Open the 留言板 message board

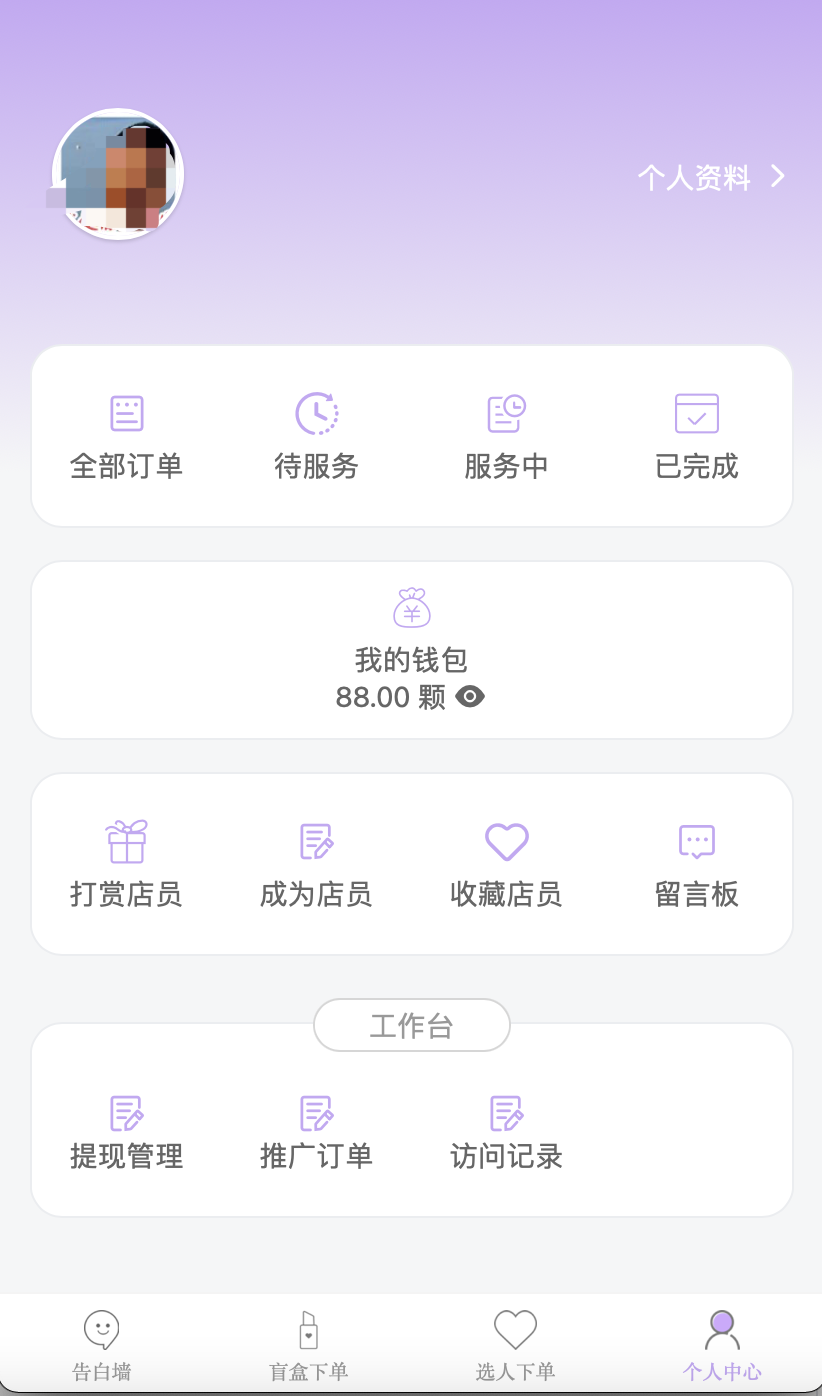[696, 864]
